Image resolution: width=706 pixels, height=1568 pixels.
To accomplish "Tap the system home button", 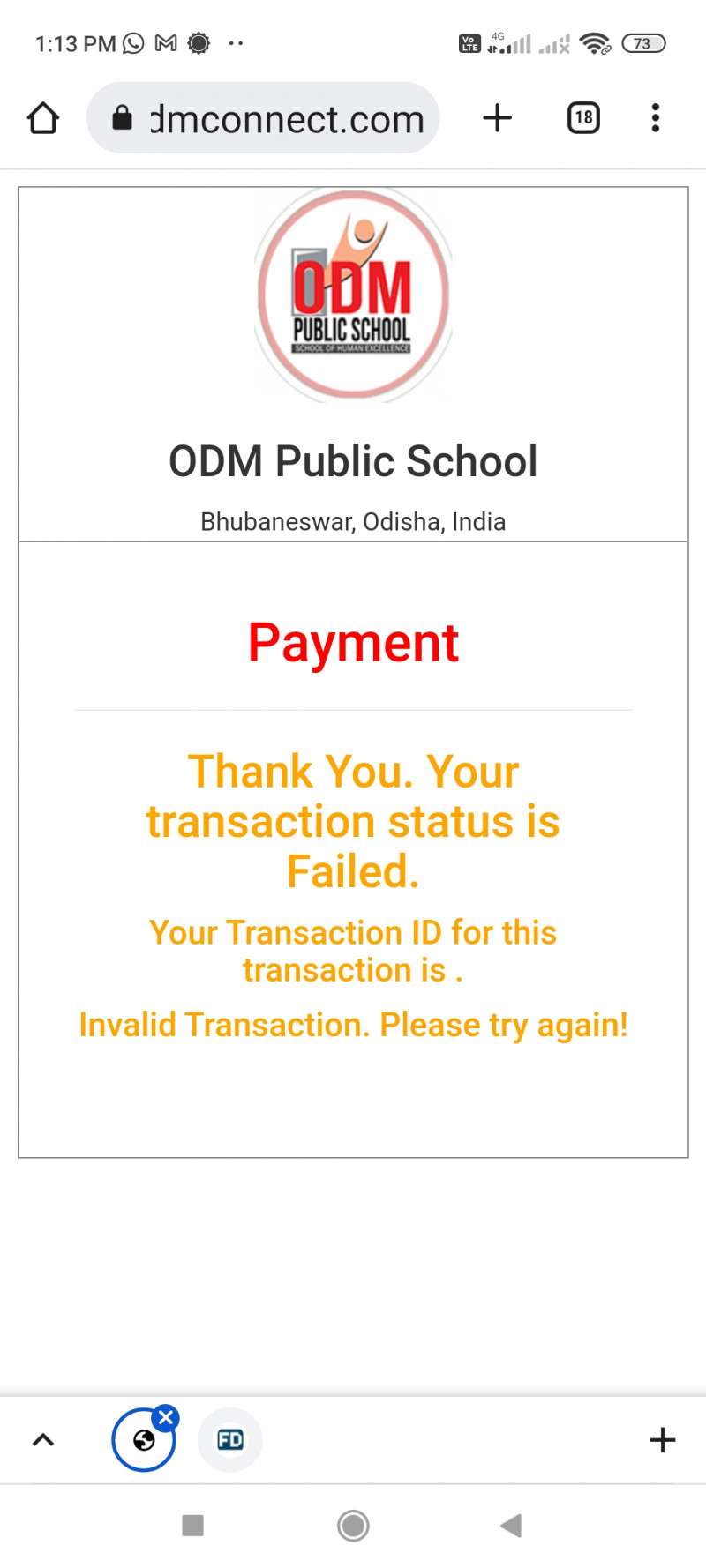I will click(x=353, y=1526).
